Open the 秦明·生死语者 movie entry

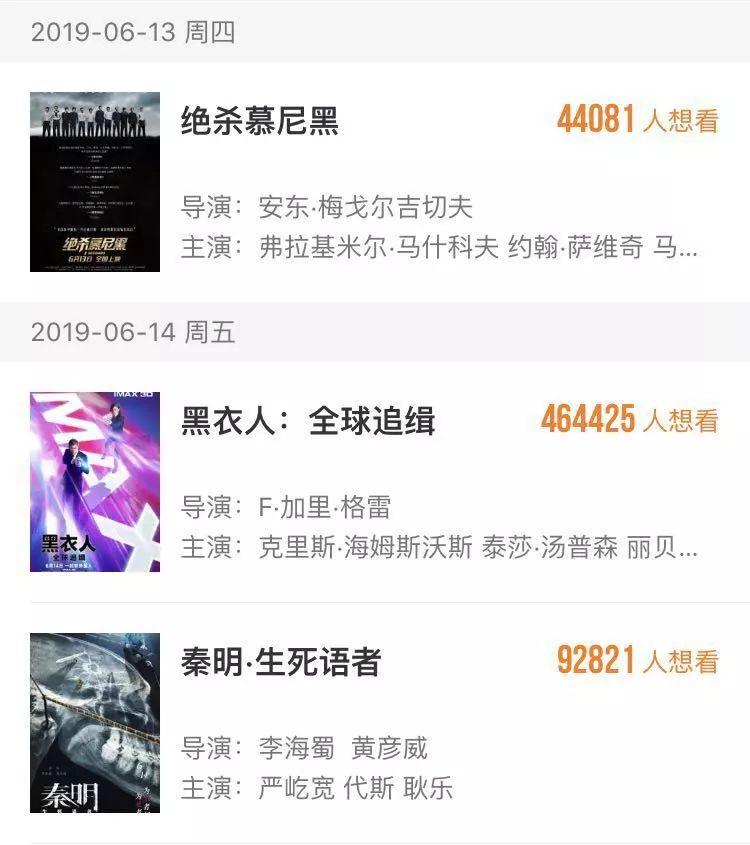pos(281,663)
